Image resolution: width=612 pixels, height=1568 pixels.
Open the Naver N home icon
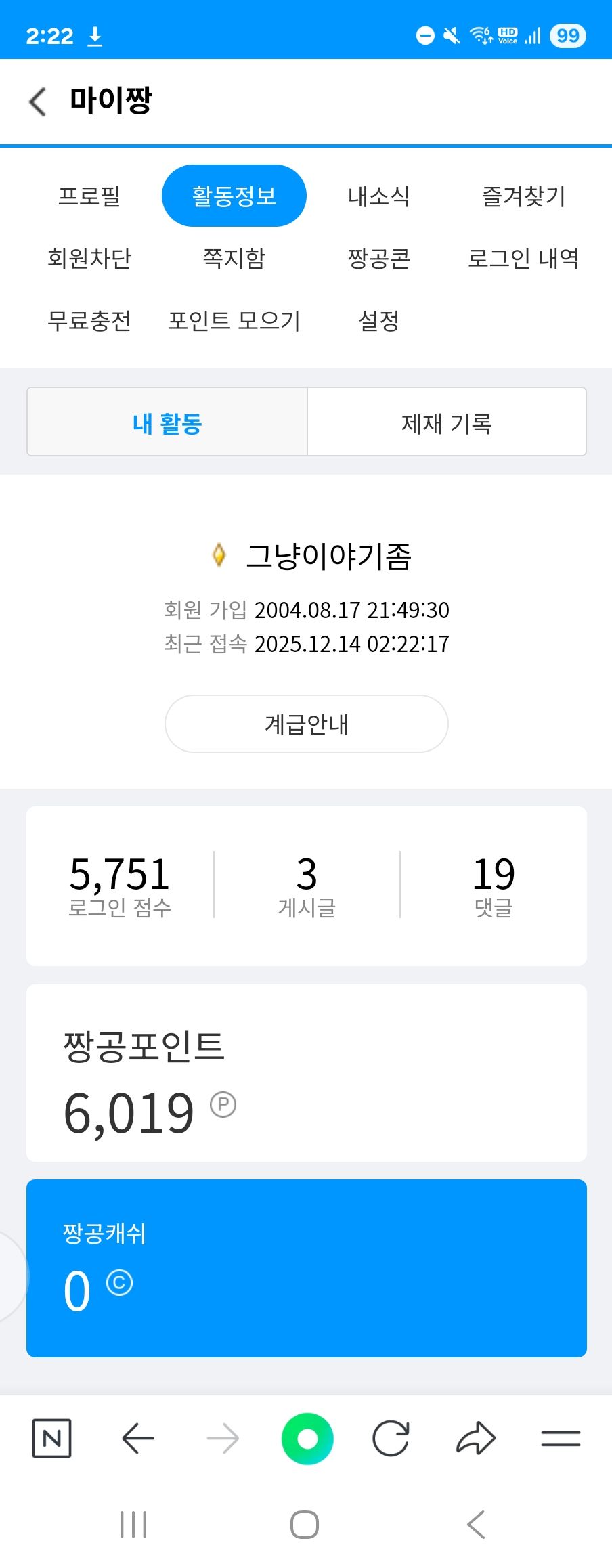coord(52,1438)
